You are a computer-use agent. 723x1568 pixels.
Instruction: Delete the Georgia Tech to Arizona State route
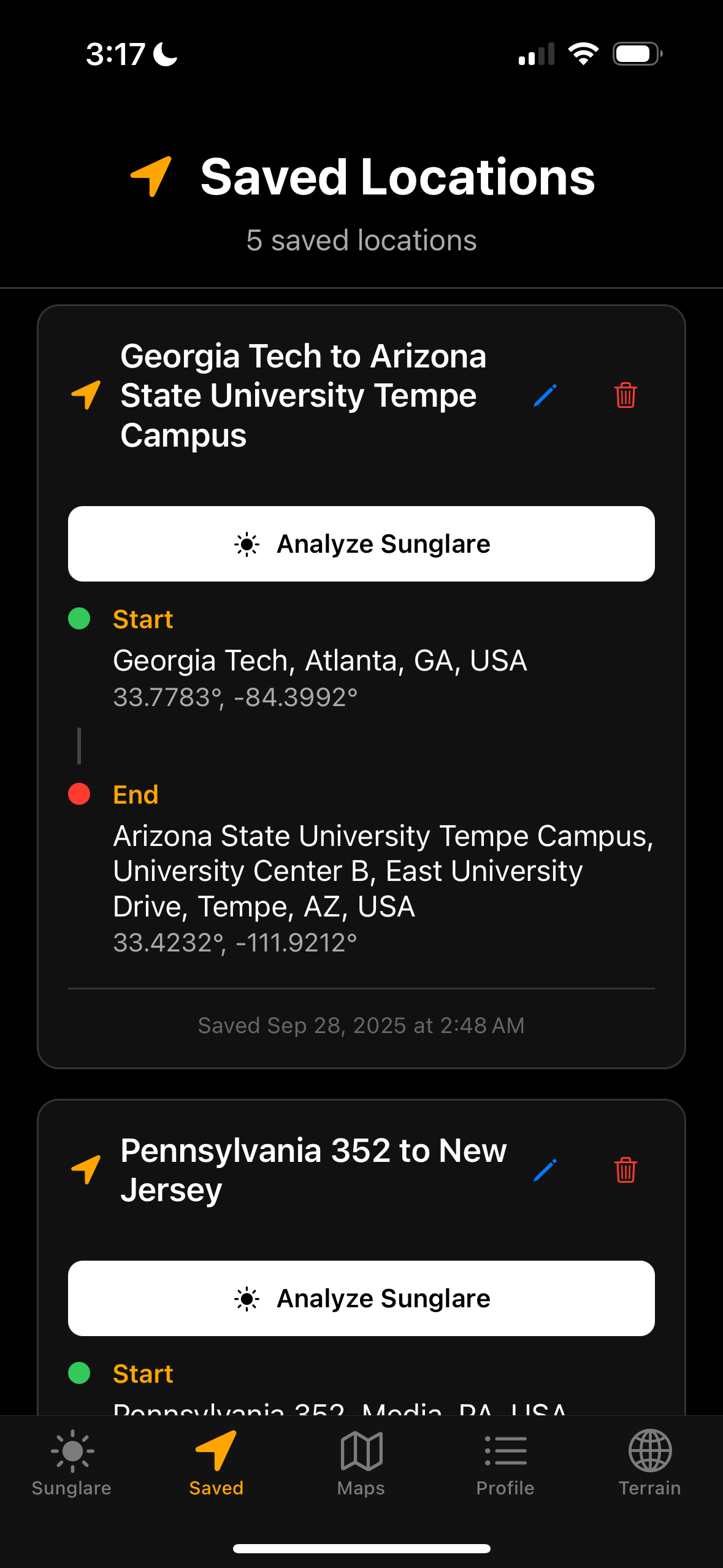(x=625, y=396)
